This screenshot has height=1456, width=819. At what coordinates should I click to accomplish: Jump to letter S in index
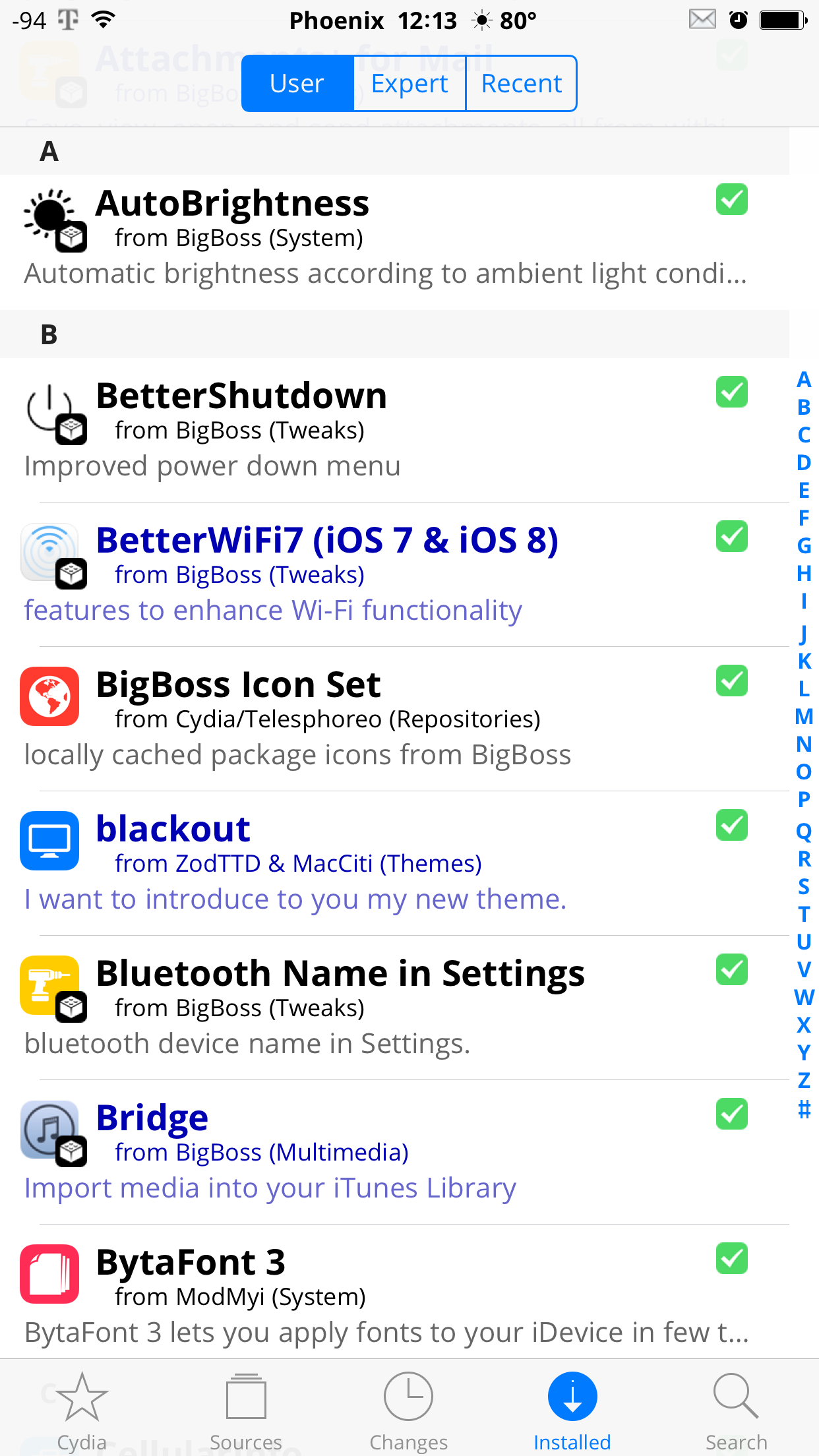(x=804, y=886)
